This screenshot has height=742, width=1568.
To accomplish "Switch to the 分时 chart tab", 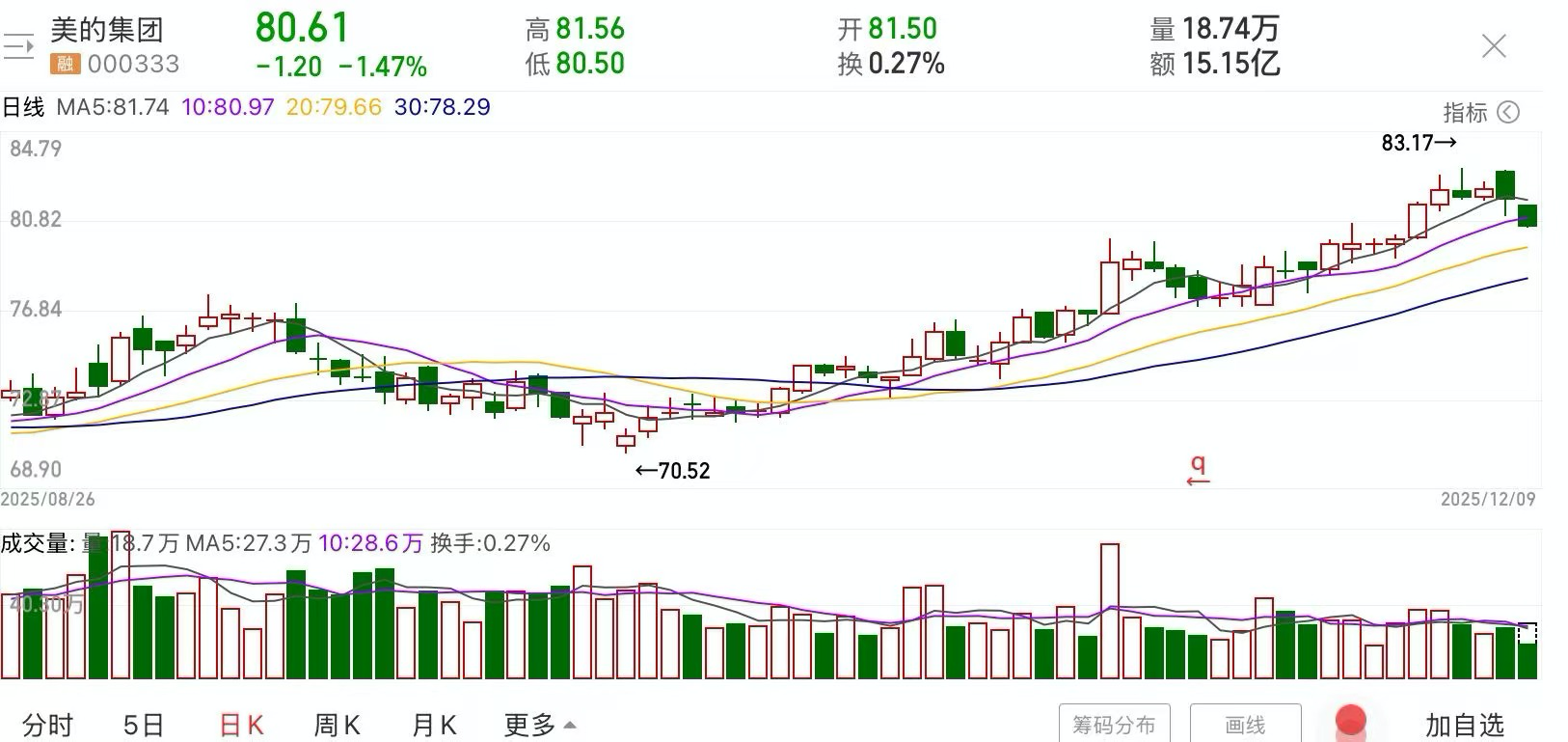I will click(47, 725).
